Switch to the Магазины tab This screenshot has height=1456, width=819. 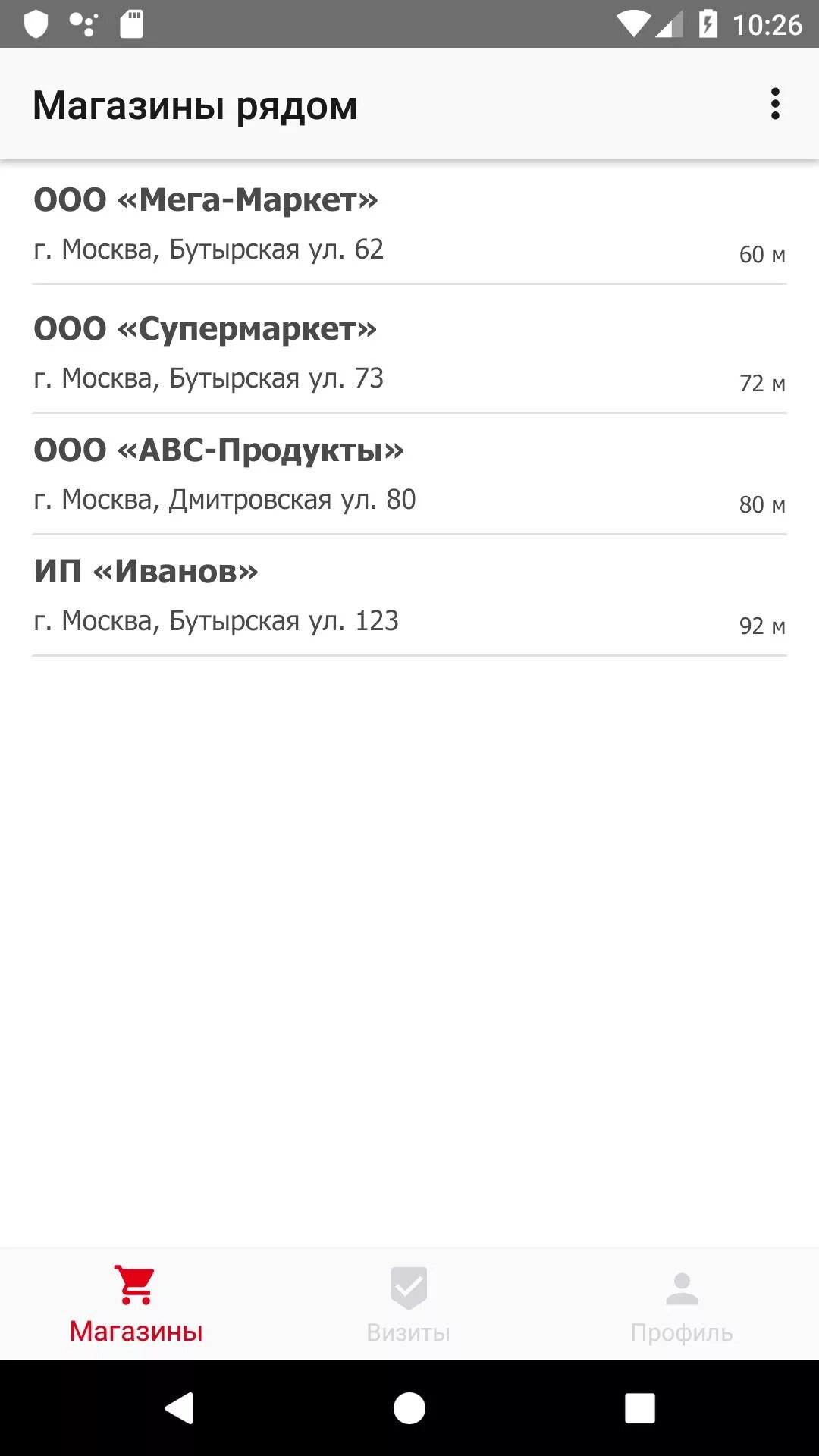[x=136, y=1304]
